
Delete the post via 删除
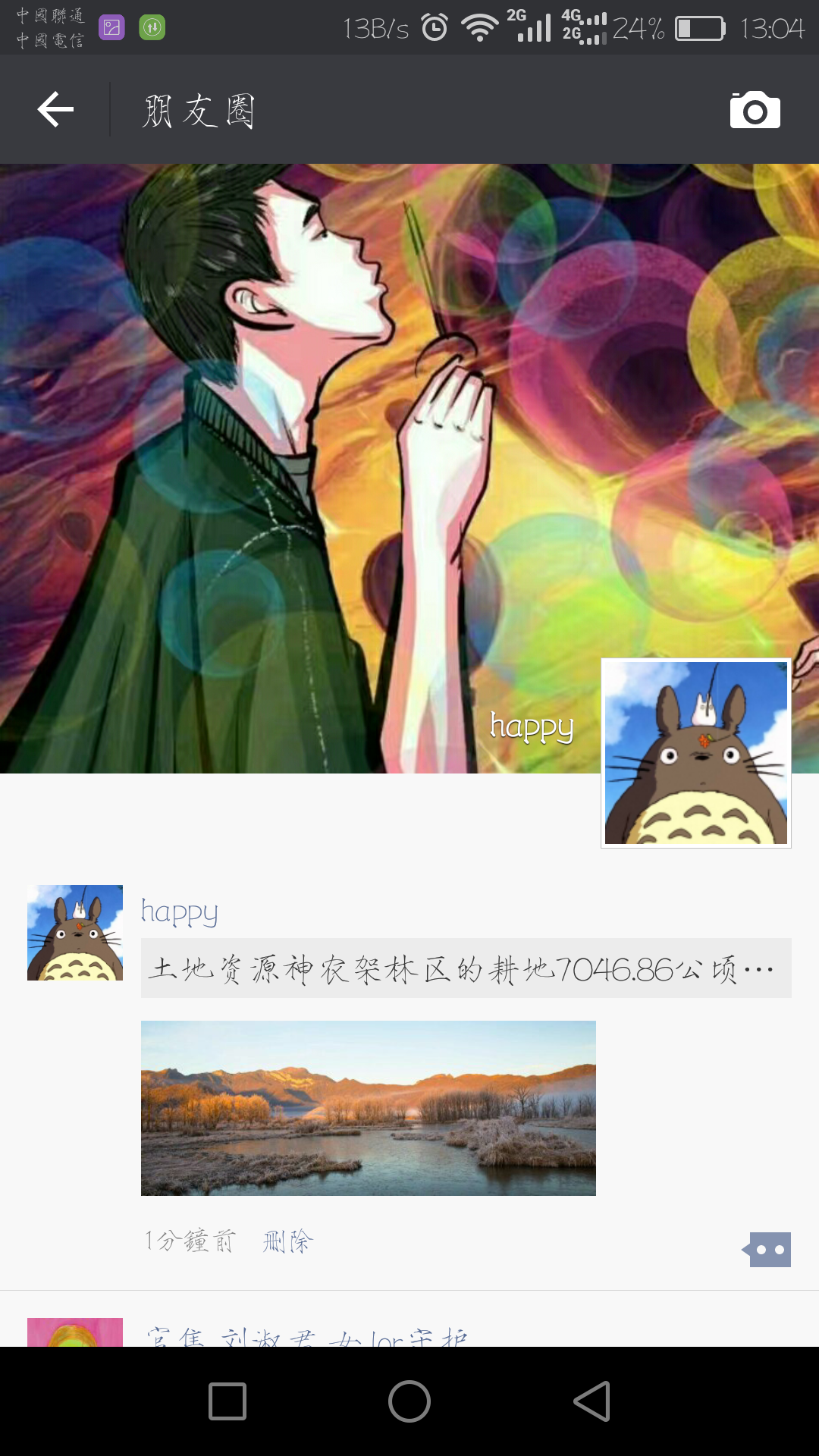tap(287, 1241)
